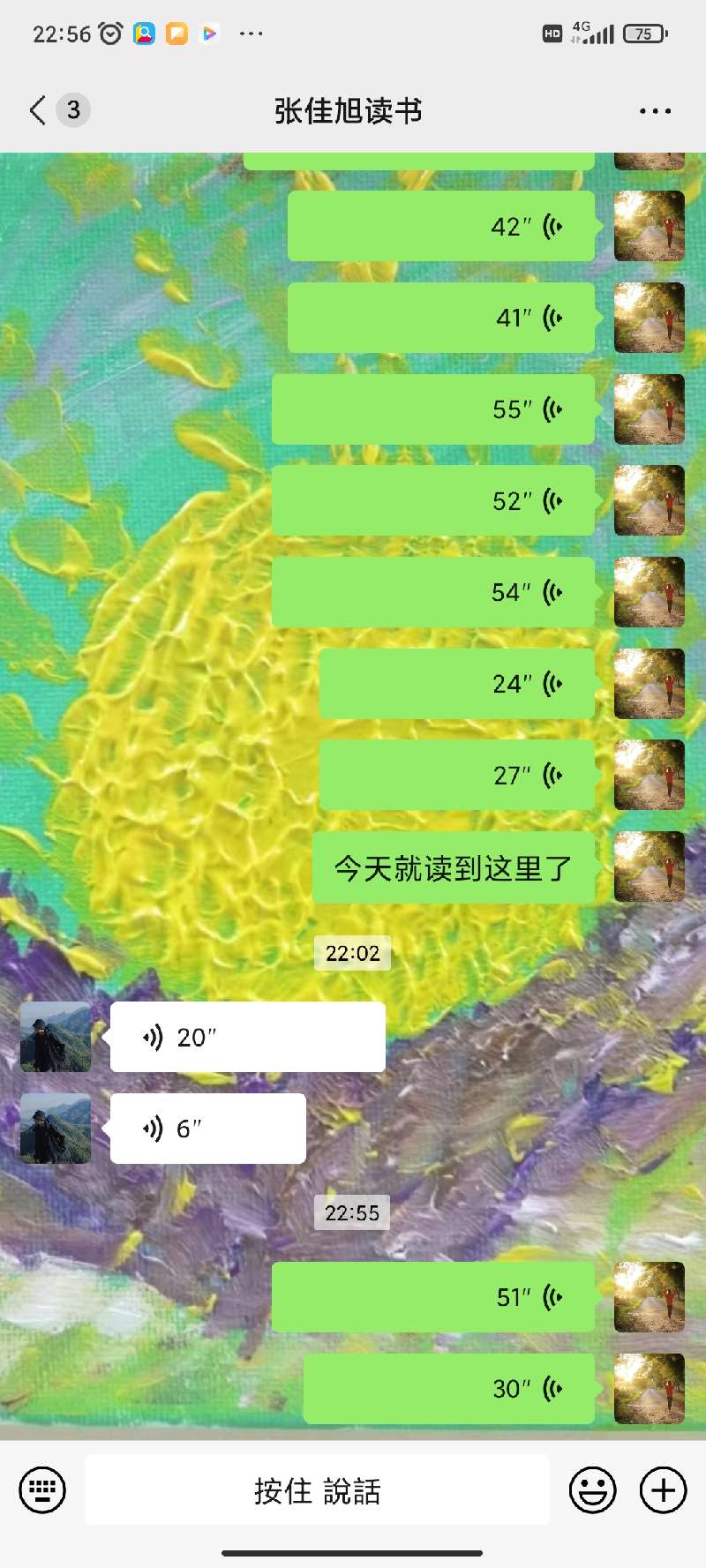
Task: Play the 27-second voice message
Action: pos(456,776)
